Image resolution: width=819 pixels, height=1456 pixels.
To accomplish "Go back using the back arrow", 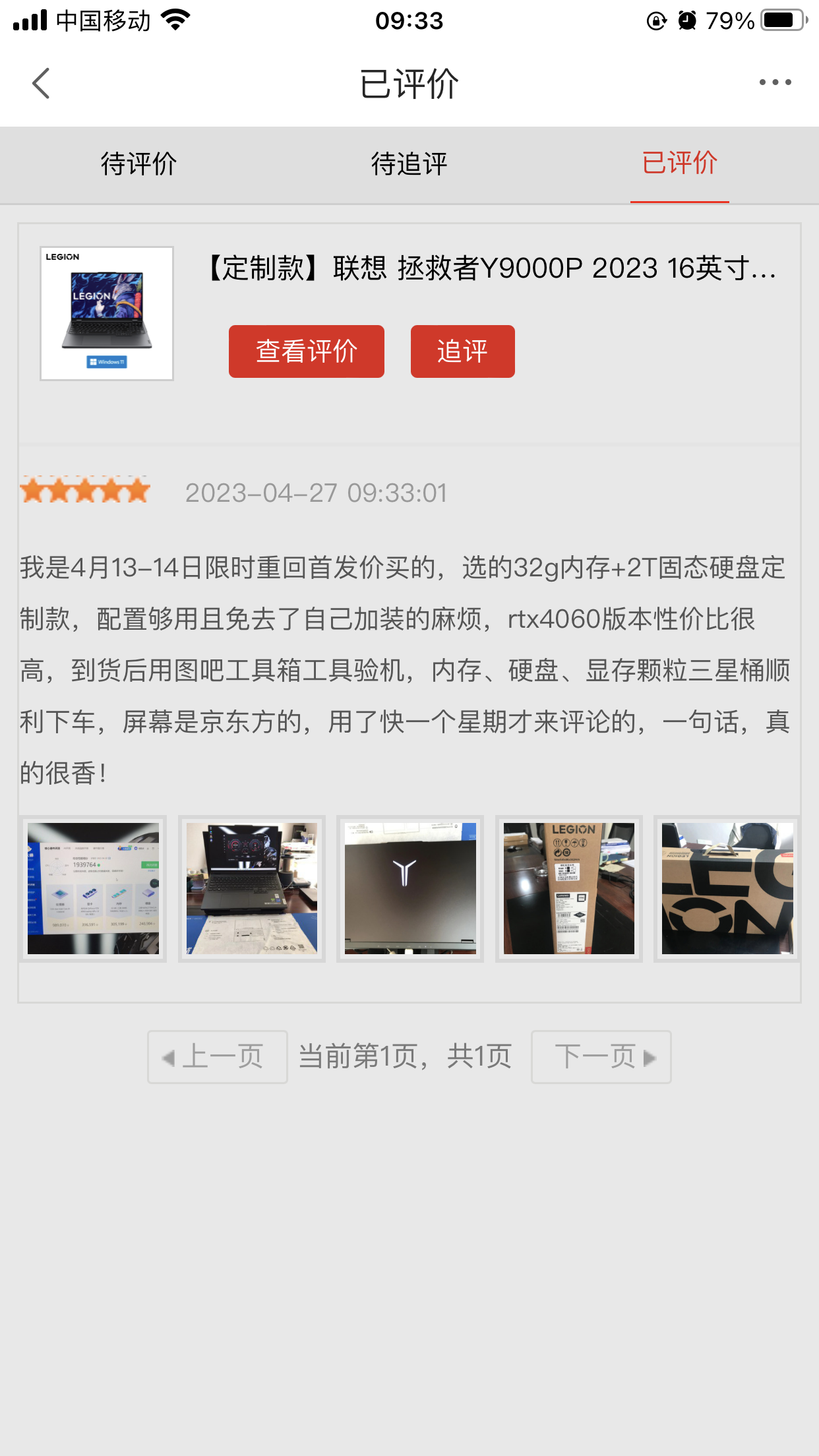I will point(41,84).
